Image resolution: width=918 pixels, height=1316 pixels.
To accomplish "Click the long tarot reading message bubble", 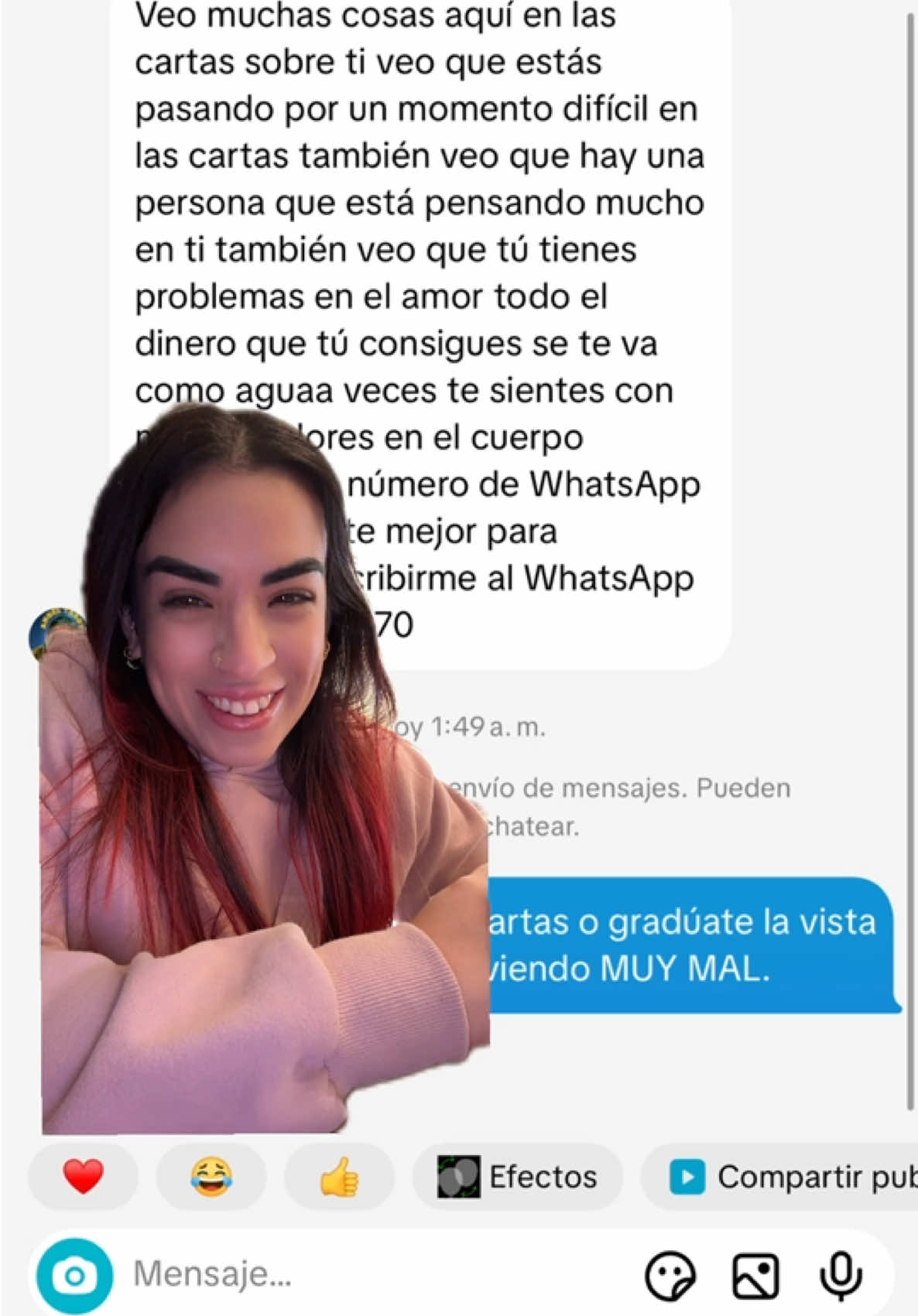I will point(426,232).
